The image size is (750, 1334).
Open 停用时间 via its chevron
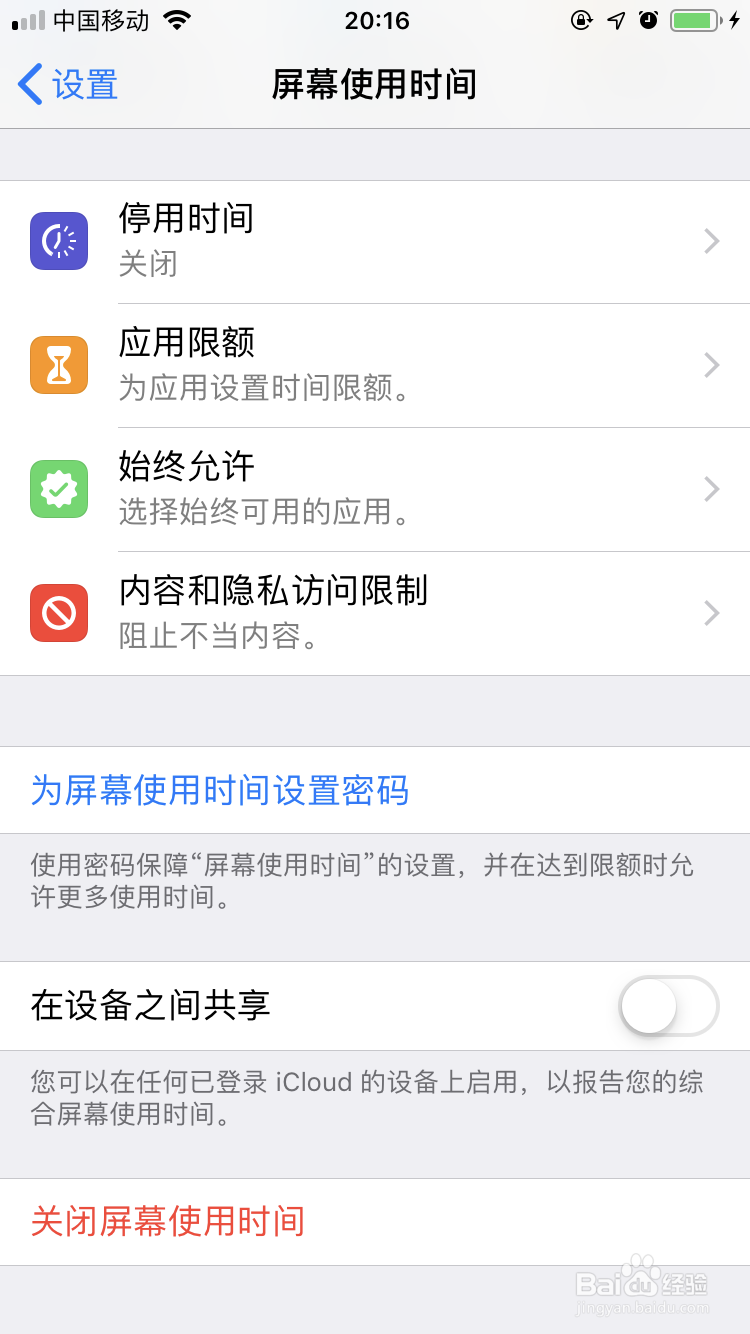(x=711, y=241)
